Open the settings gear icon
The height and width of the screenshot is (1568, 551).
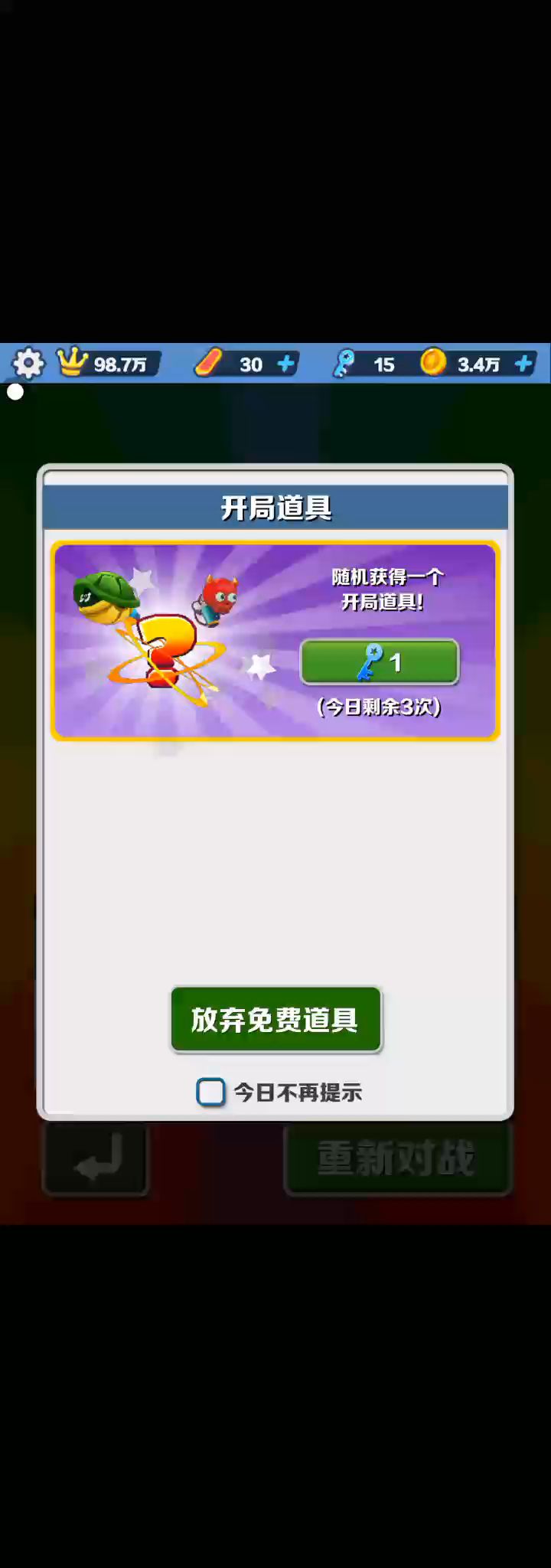pos(28,363)
